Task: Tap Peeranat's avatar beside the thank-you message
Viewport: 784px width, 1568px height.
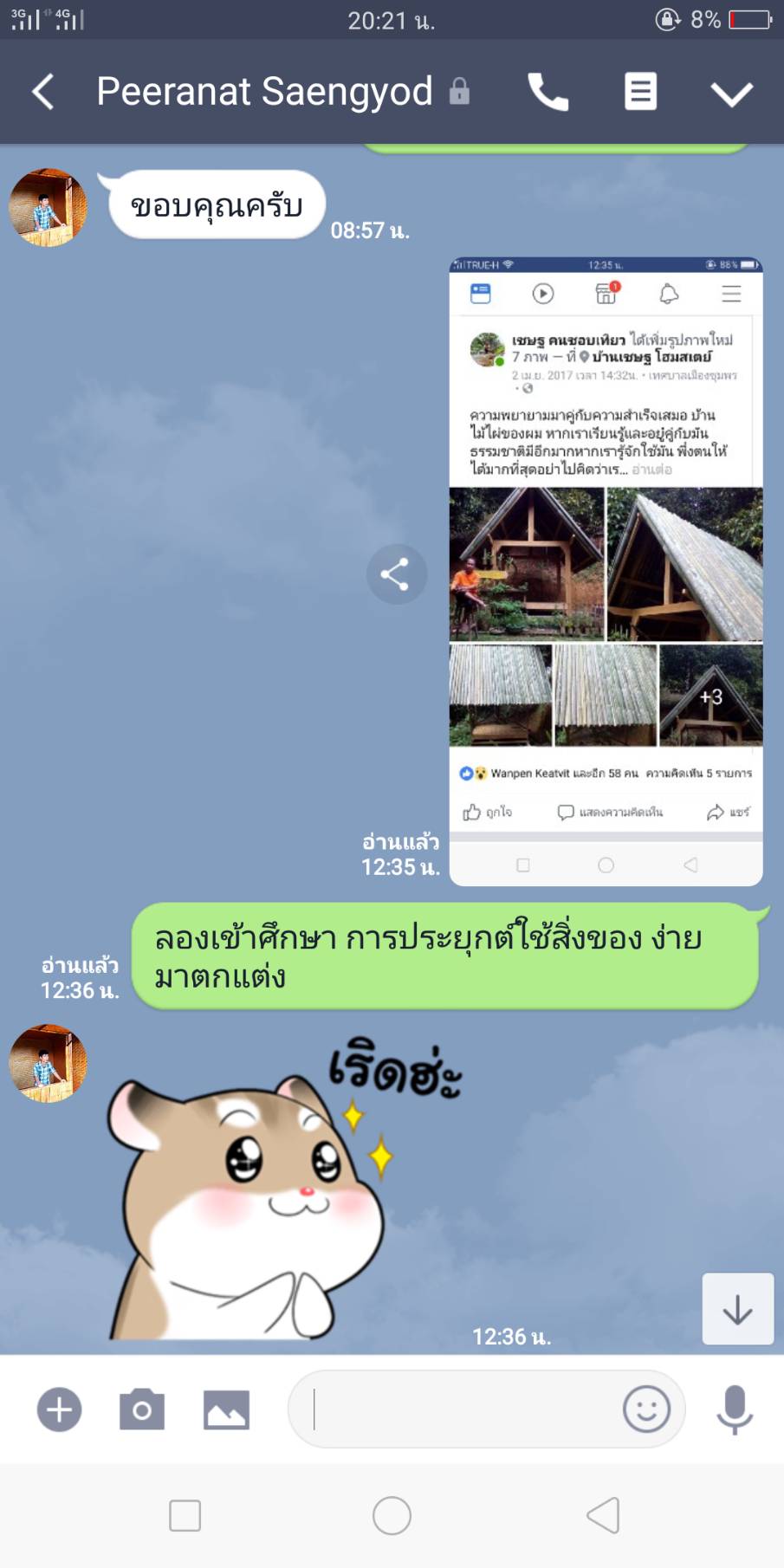Action: point(48,207)
